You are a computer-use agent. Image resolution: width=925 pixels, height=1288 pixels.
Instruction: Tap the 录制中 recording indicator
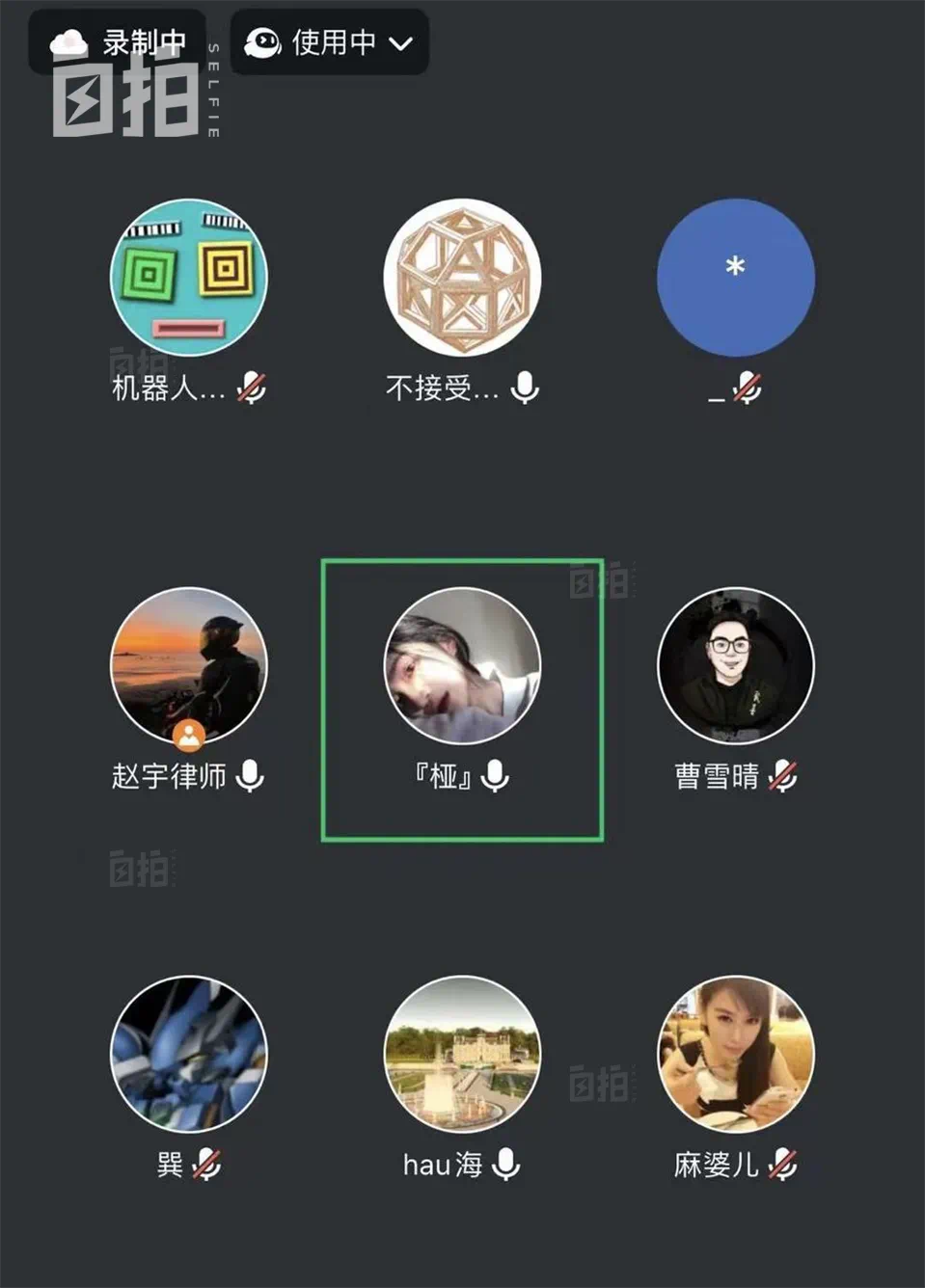118,42
